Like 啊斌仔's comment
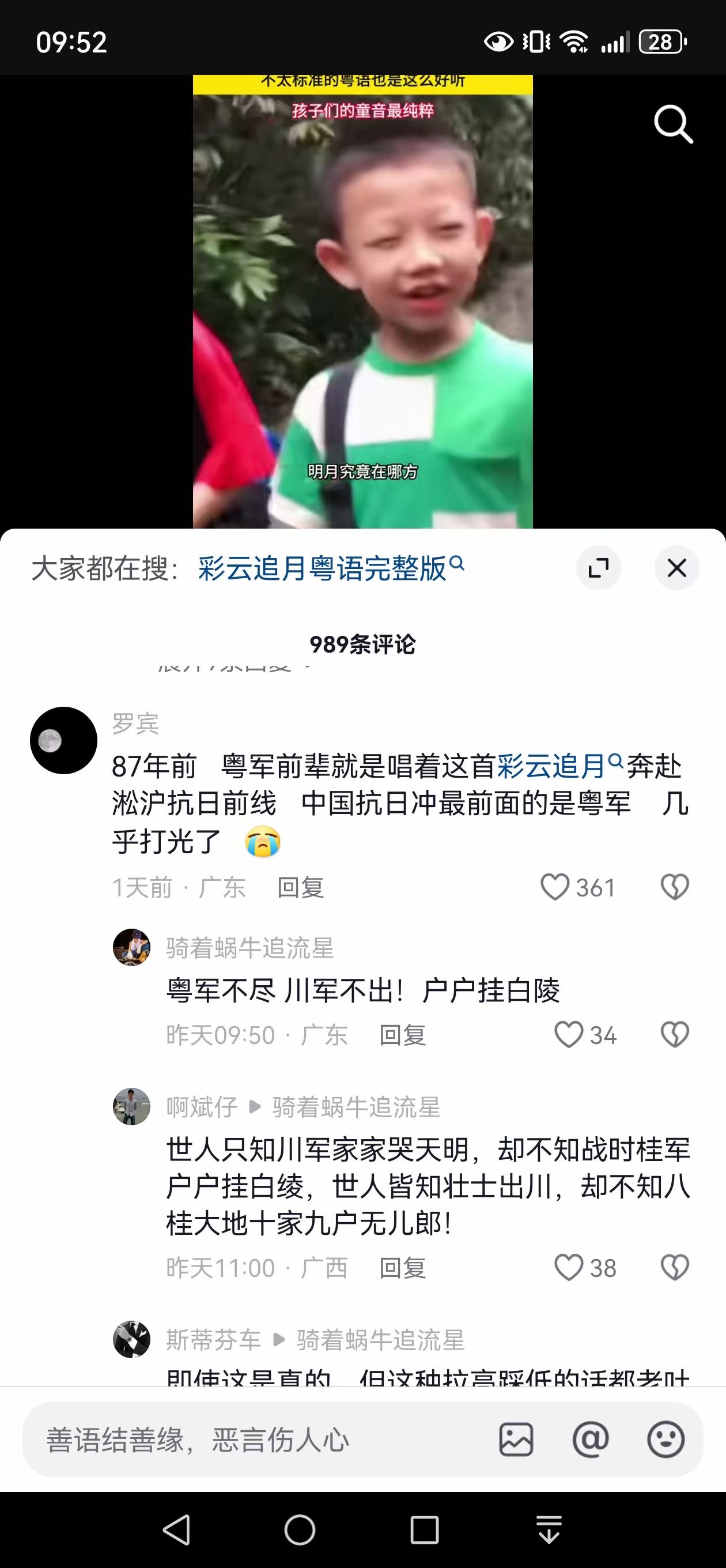 [x=569, y=1268]
